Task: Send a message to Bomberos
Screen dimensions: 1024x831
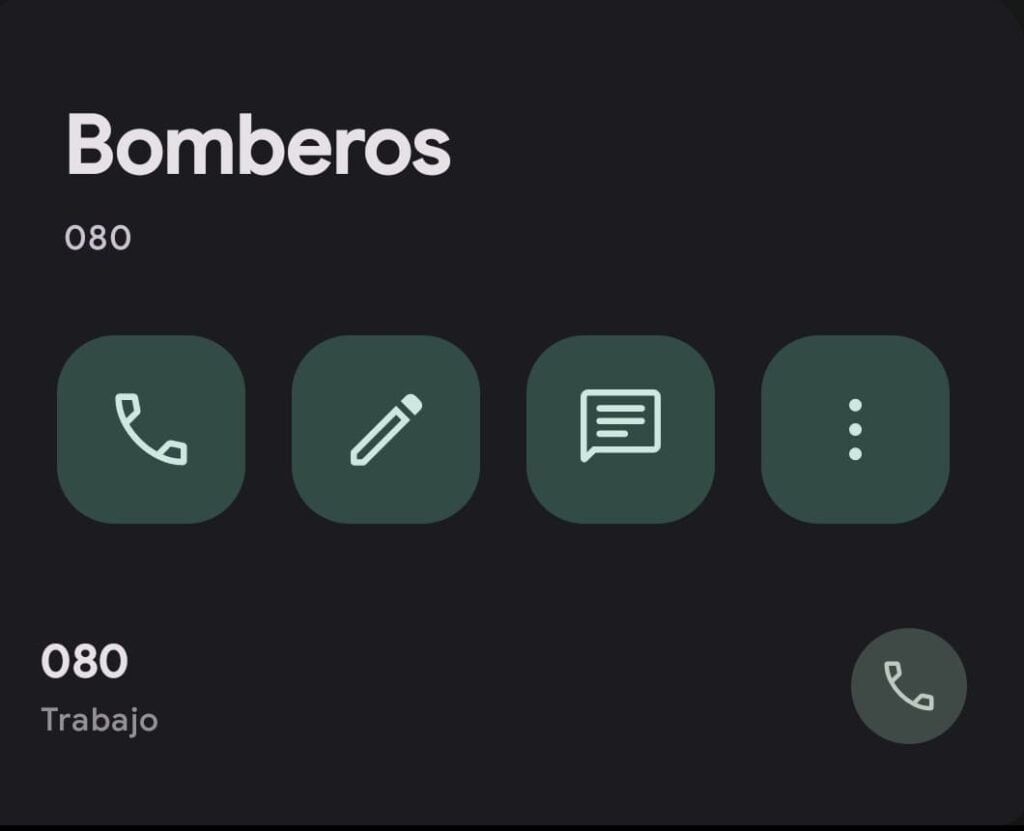Action: pos(620,429)
